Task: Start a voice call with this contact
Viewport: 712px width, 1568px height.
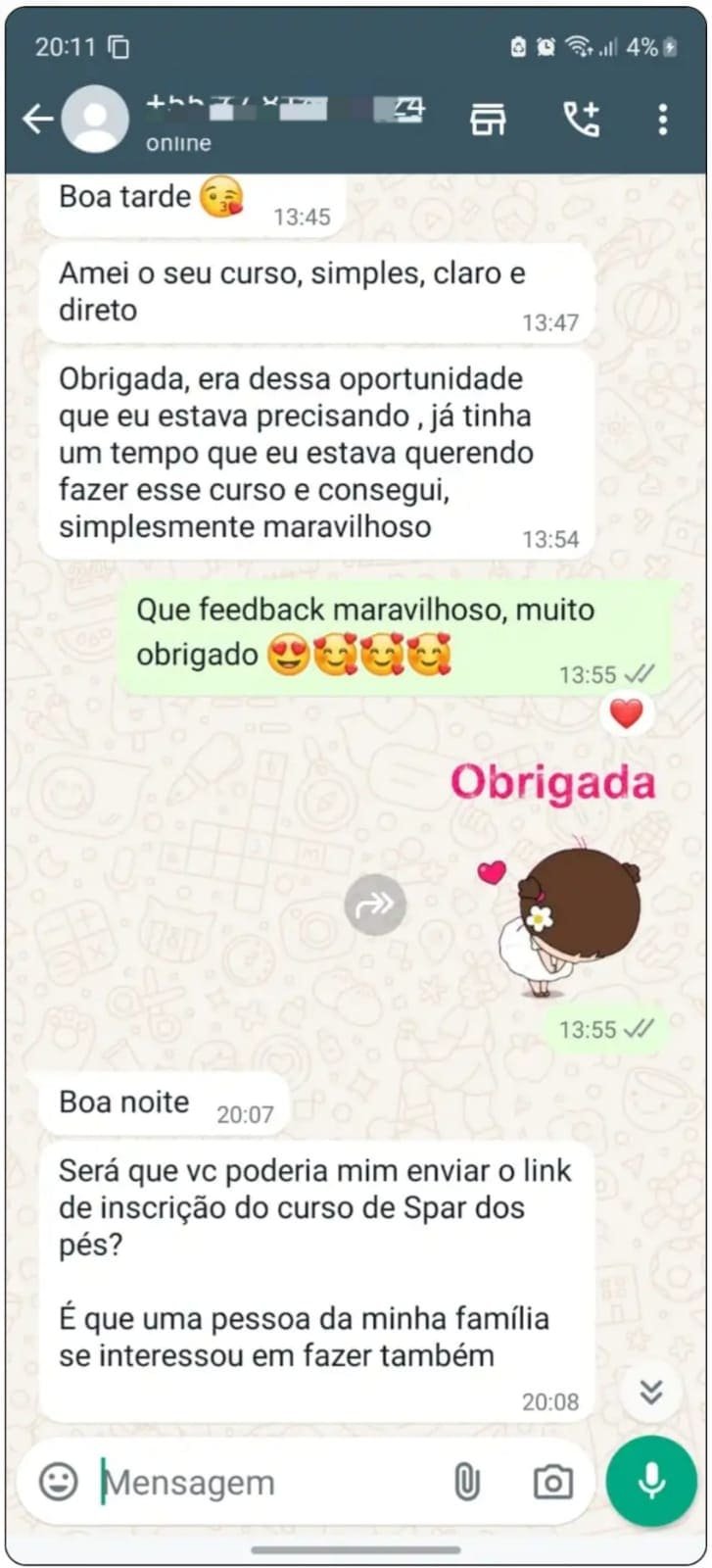Action: point(581,120)
